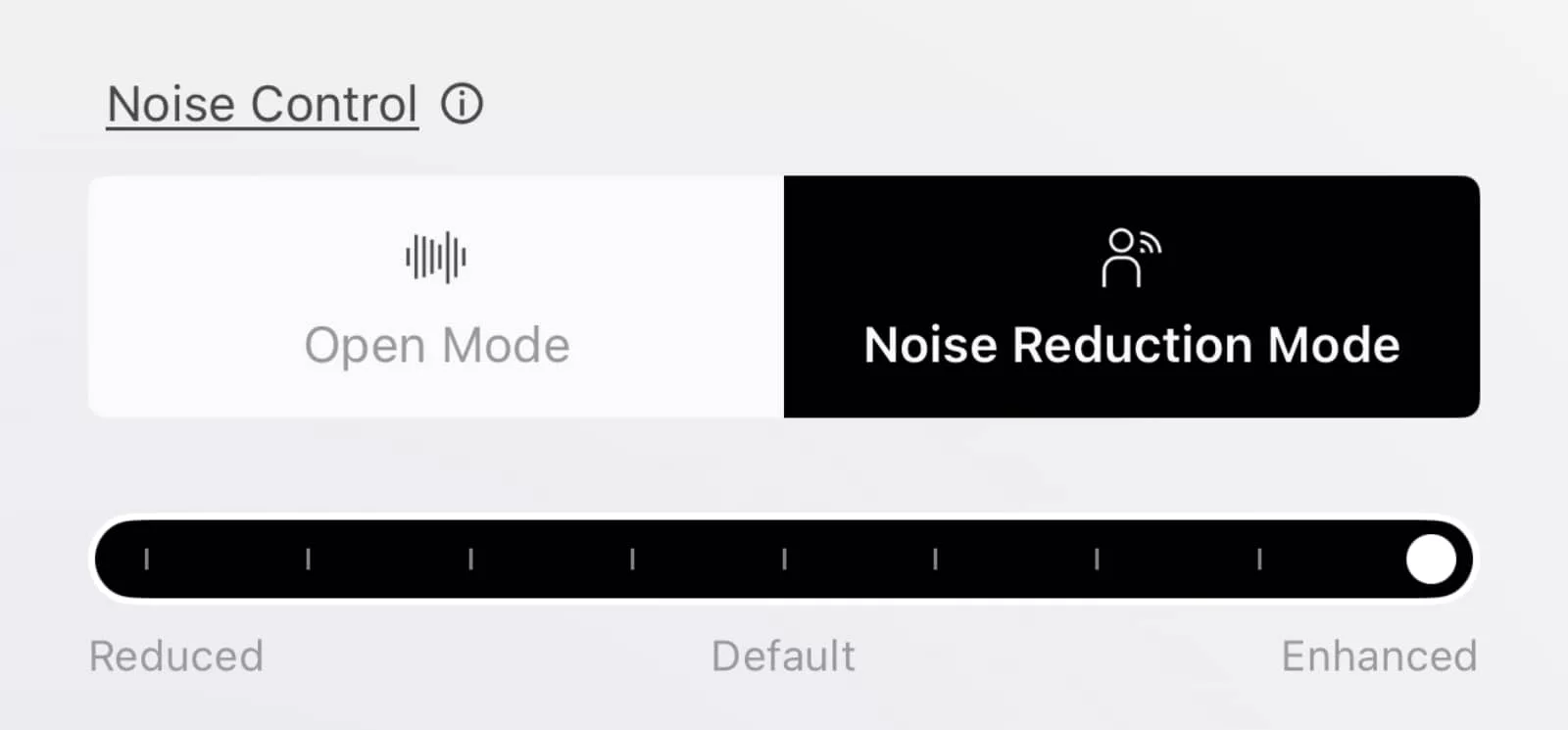The width and height of the screenshot is (1568, 730).
Task: Tap the Noise Control underlined link
Action: tap(263, 105)
